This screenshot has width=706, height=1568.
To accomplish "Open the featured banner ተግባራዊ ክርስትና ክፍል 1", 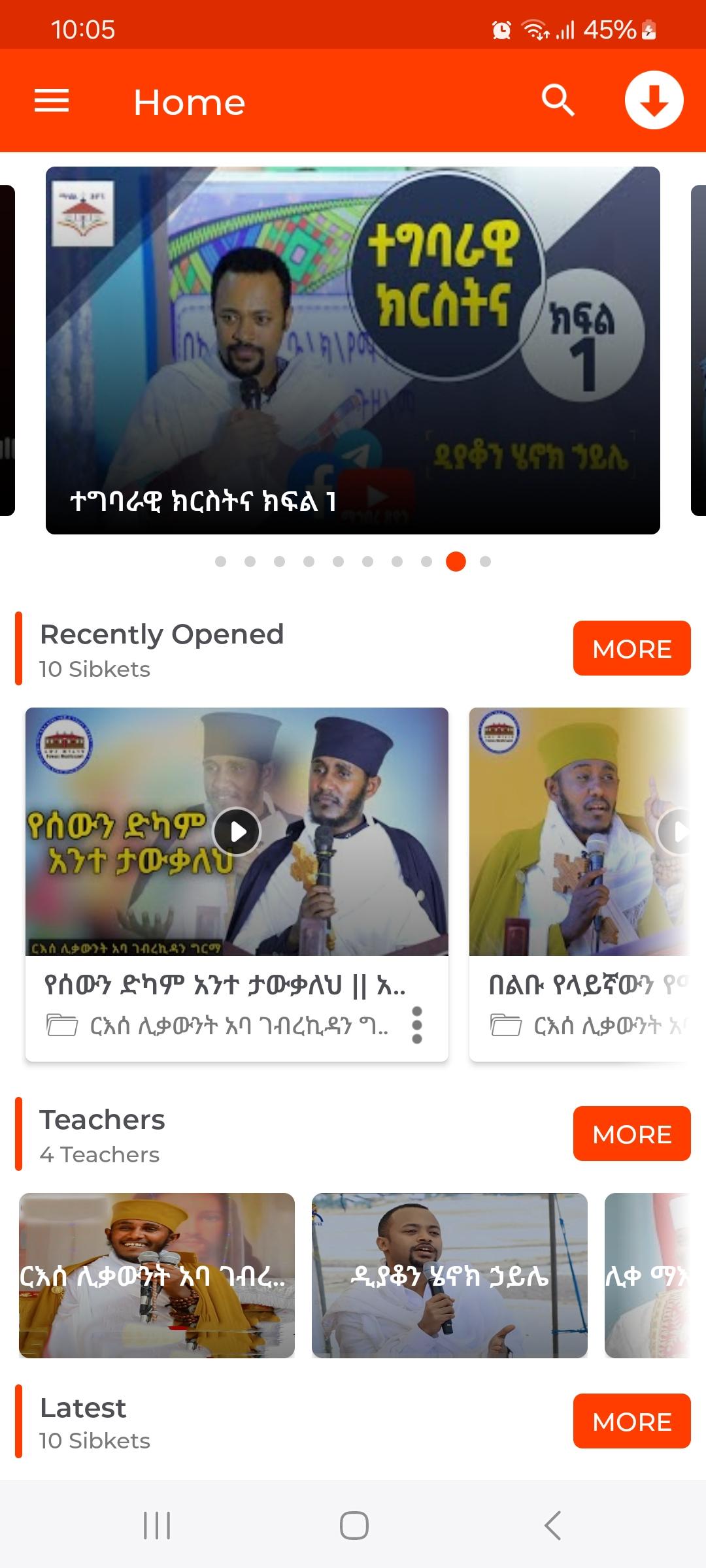I will coord(352,350).
